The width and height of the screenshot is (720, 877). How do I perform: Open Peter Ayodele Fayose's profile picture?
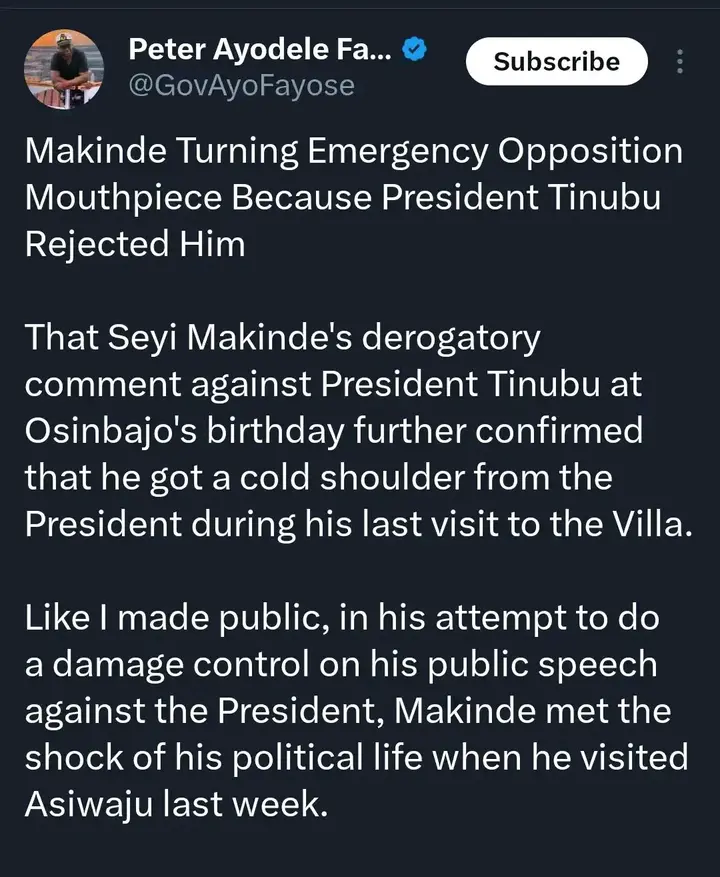click(62, 70)
